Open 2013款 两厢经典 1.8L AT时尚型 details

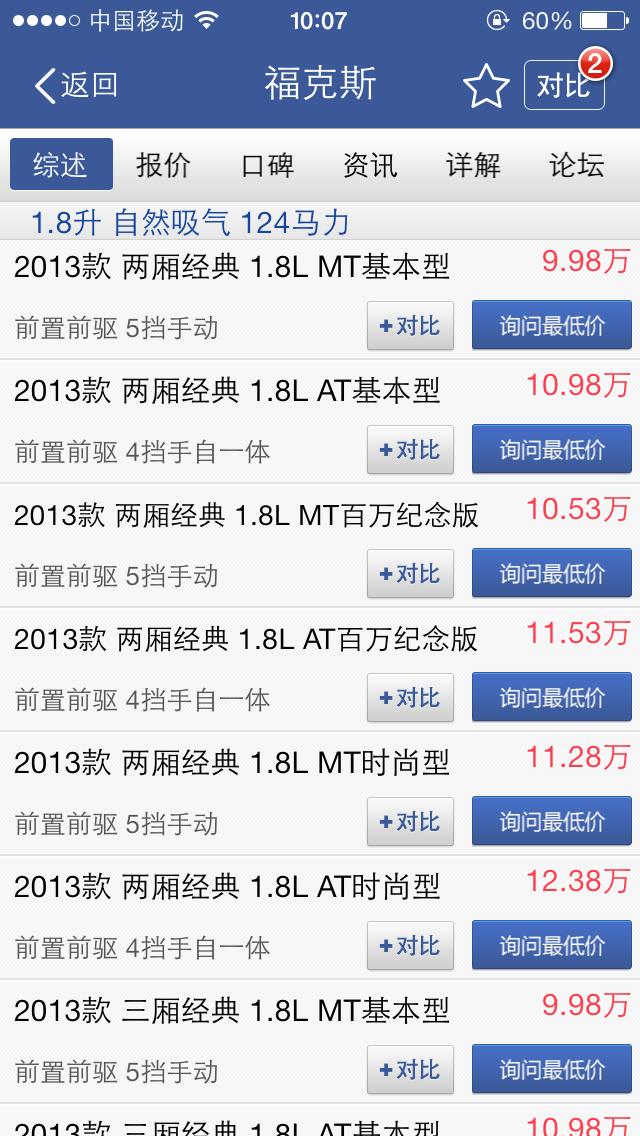point(227,887)
